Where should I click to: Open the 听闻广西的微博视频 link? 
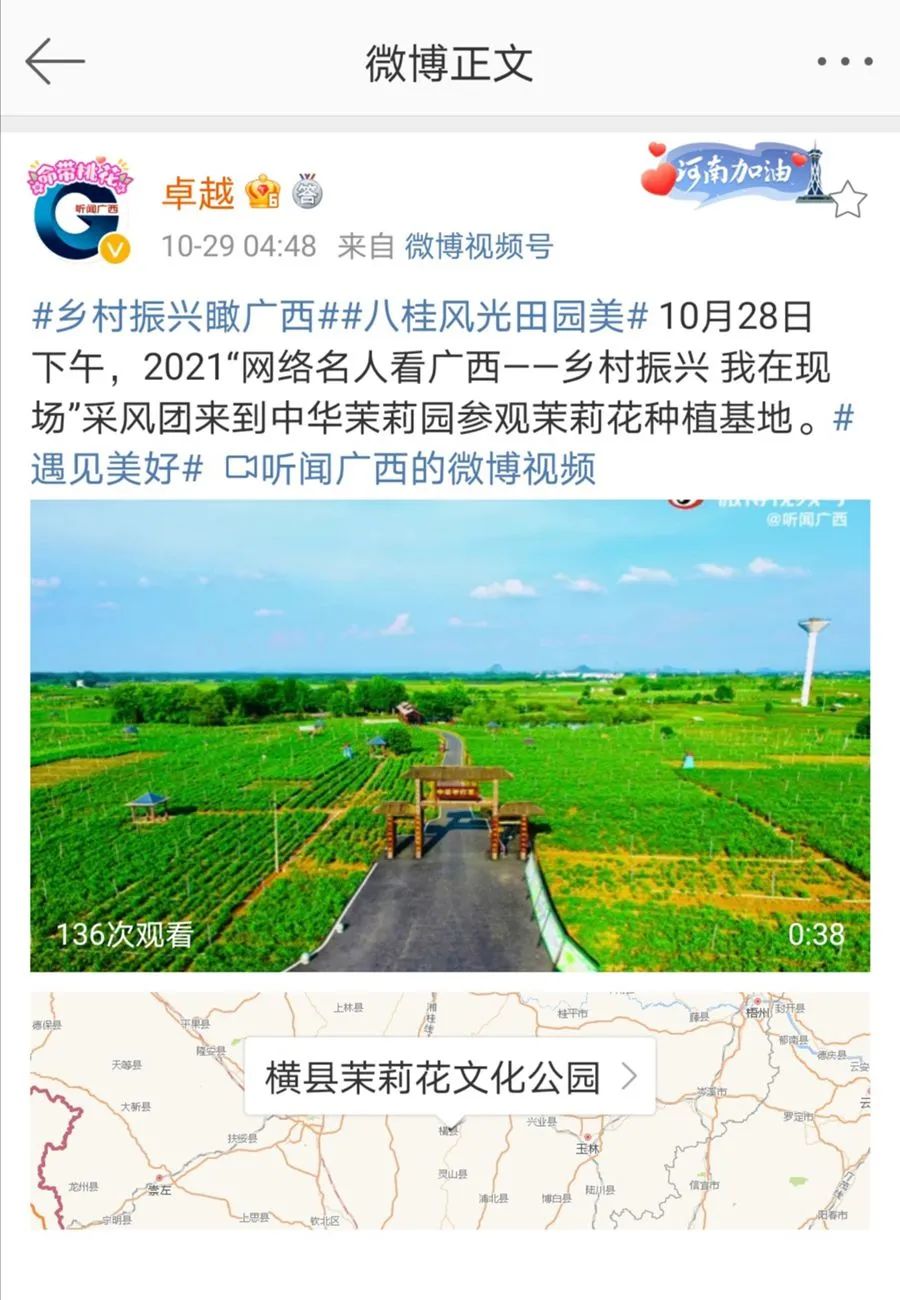click(410, 468)
